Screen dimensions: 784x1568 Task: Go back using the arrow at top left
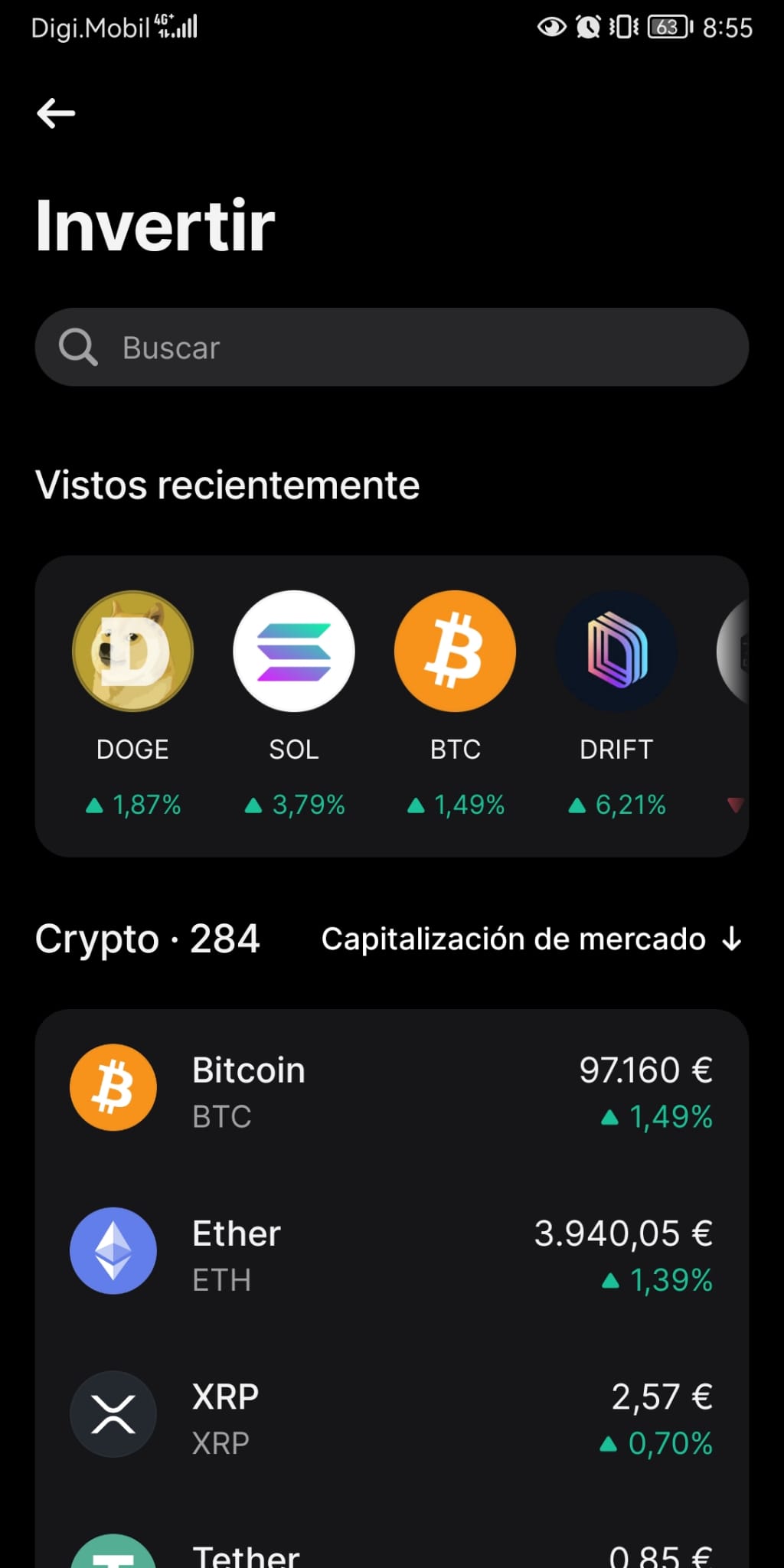[54, 113]
